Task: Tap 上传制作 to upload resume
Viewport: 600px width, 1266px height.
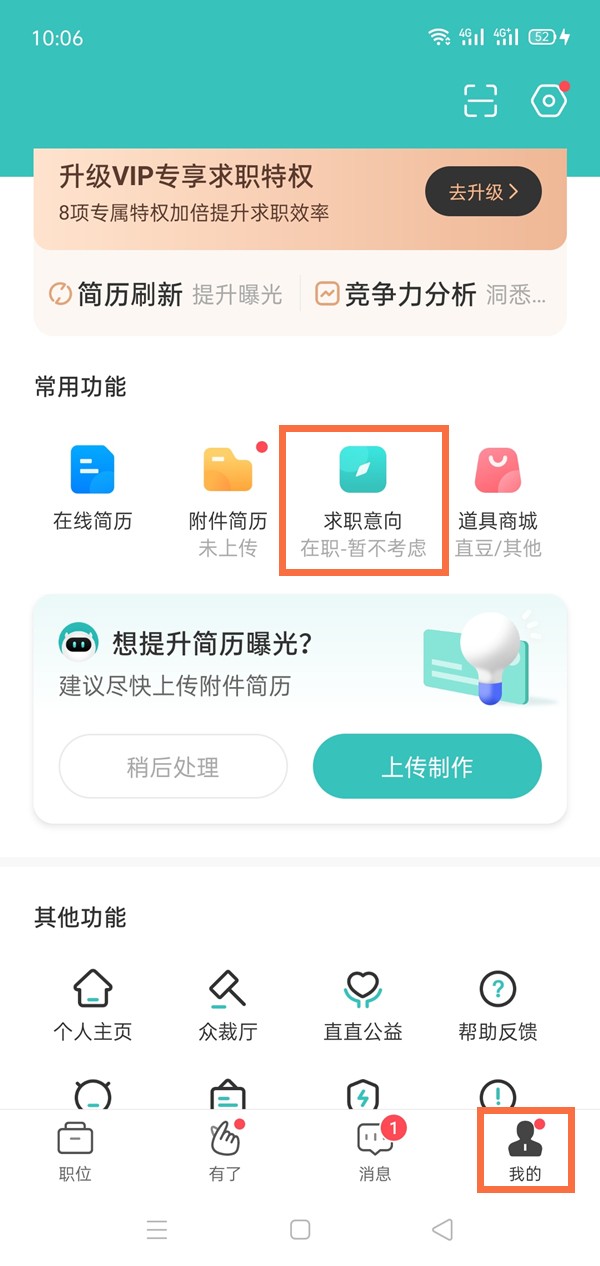Action: (427, 767)
